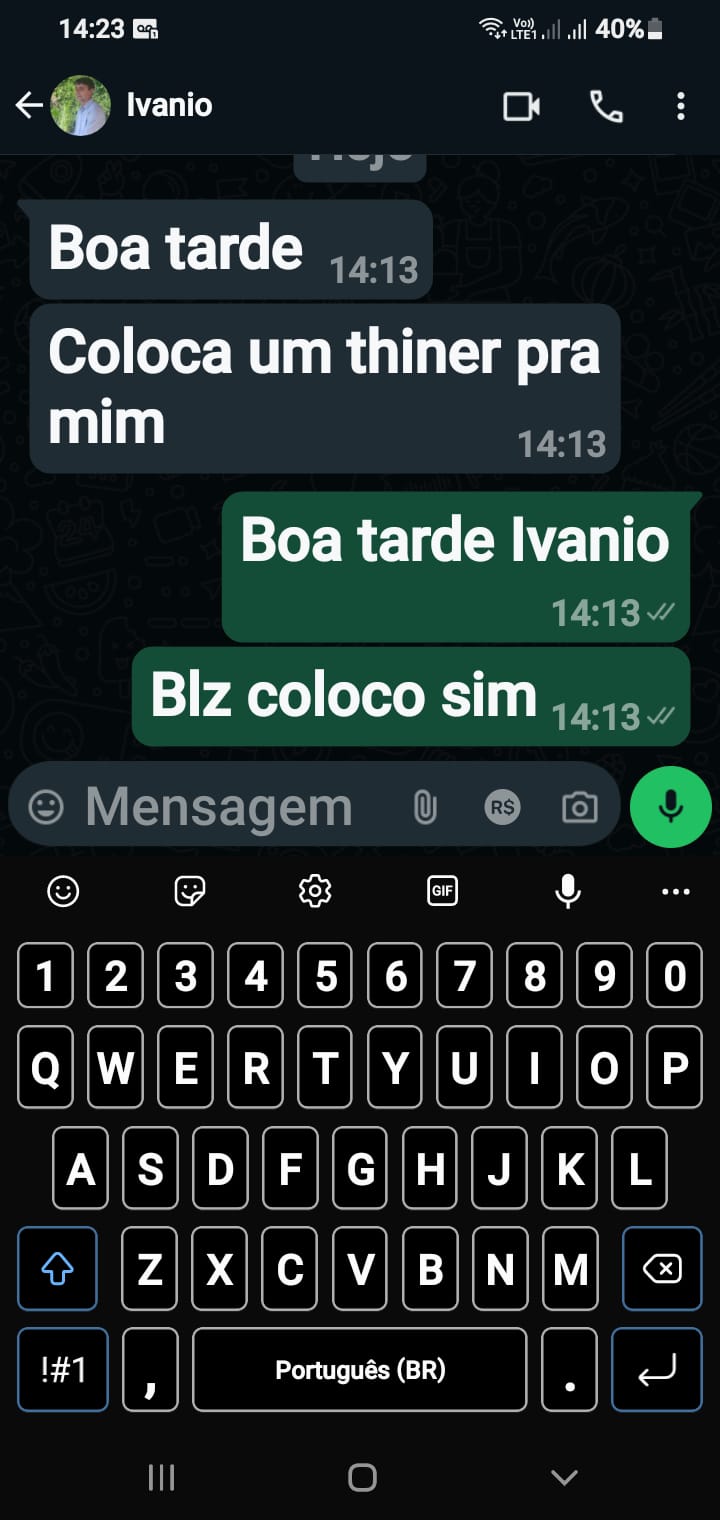The width and height of the screenshot is (720, 1520).
Task: Go back to the chat list
Action: pos(29,105)
